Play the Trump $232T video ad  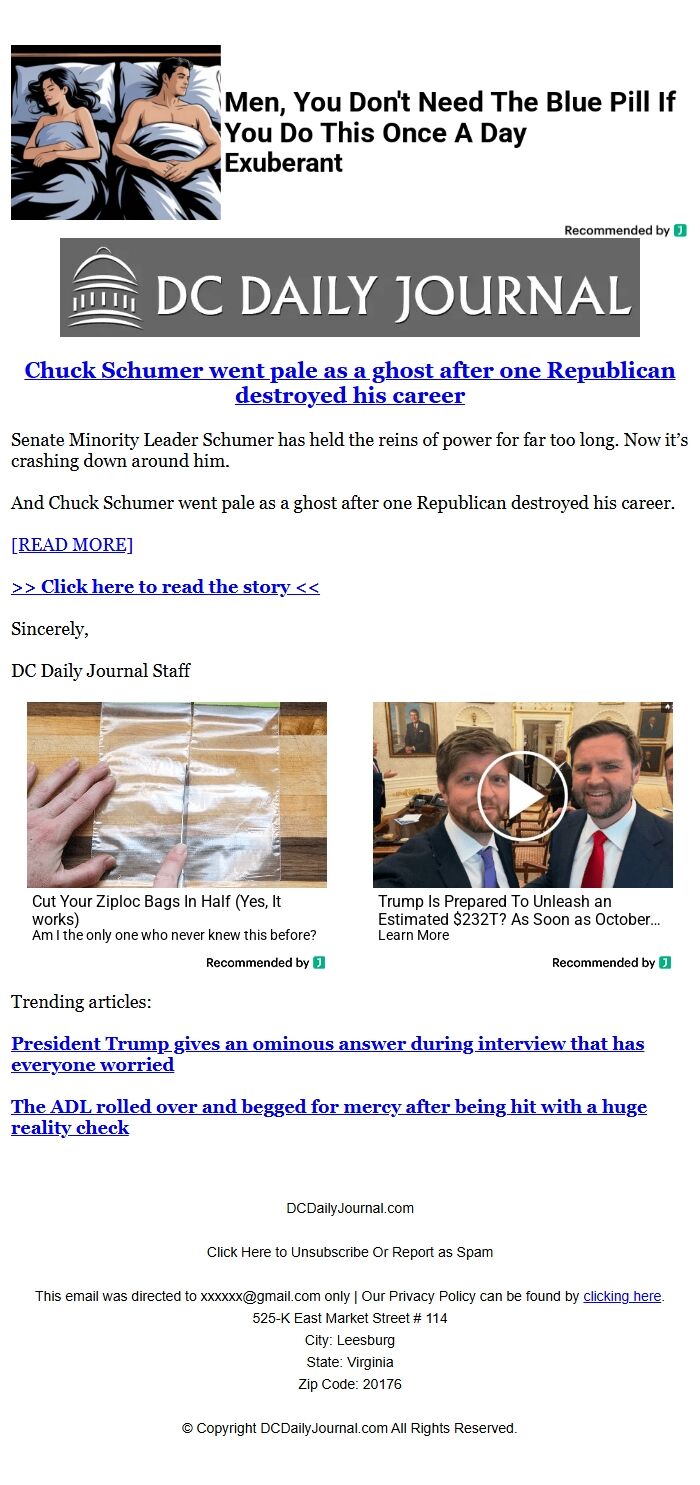[522, 796]
